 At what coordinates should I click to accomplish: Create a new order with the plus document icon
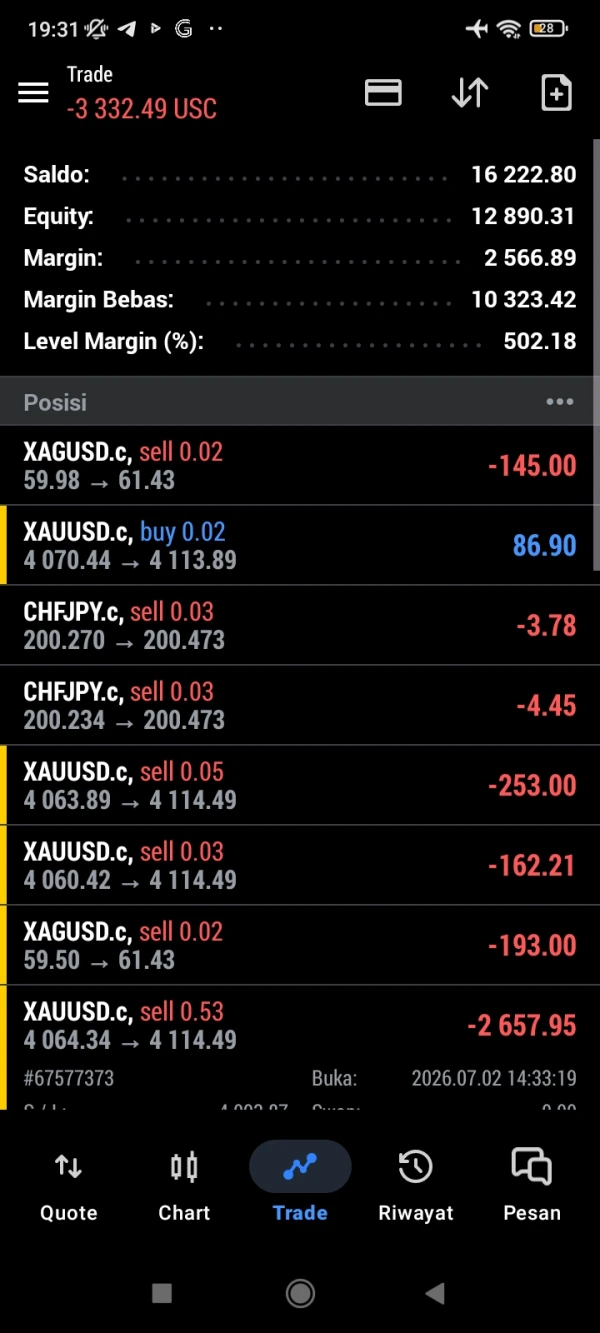click(556, 93)
